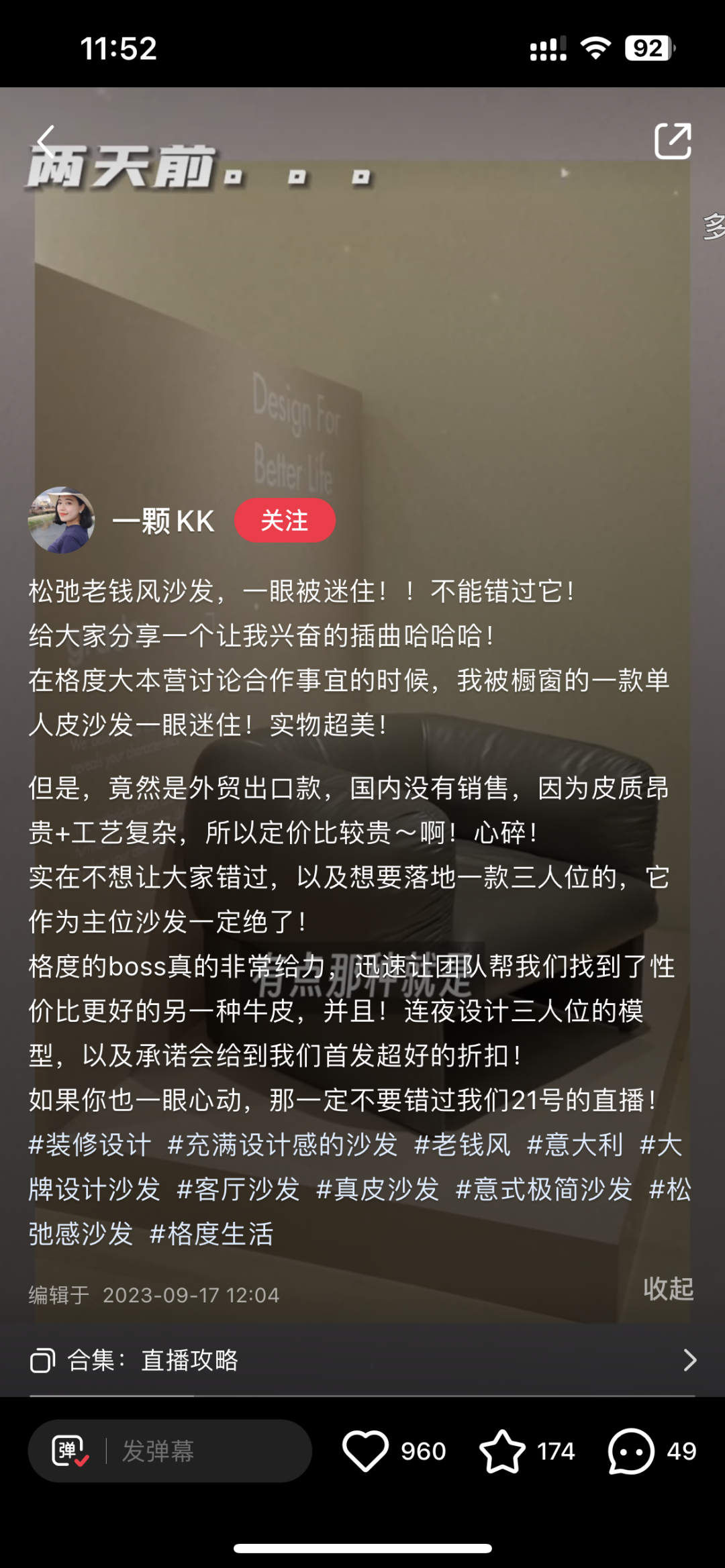Share this video post

click(x=673, y=141)
